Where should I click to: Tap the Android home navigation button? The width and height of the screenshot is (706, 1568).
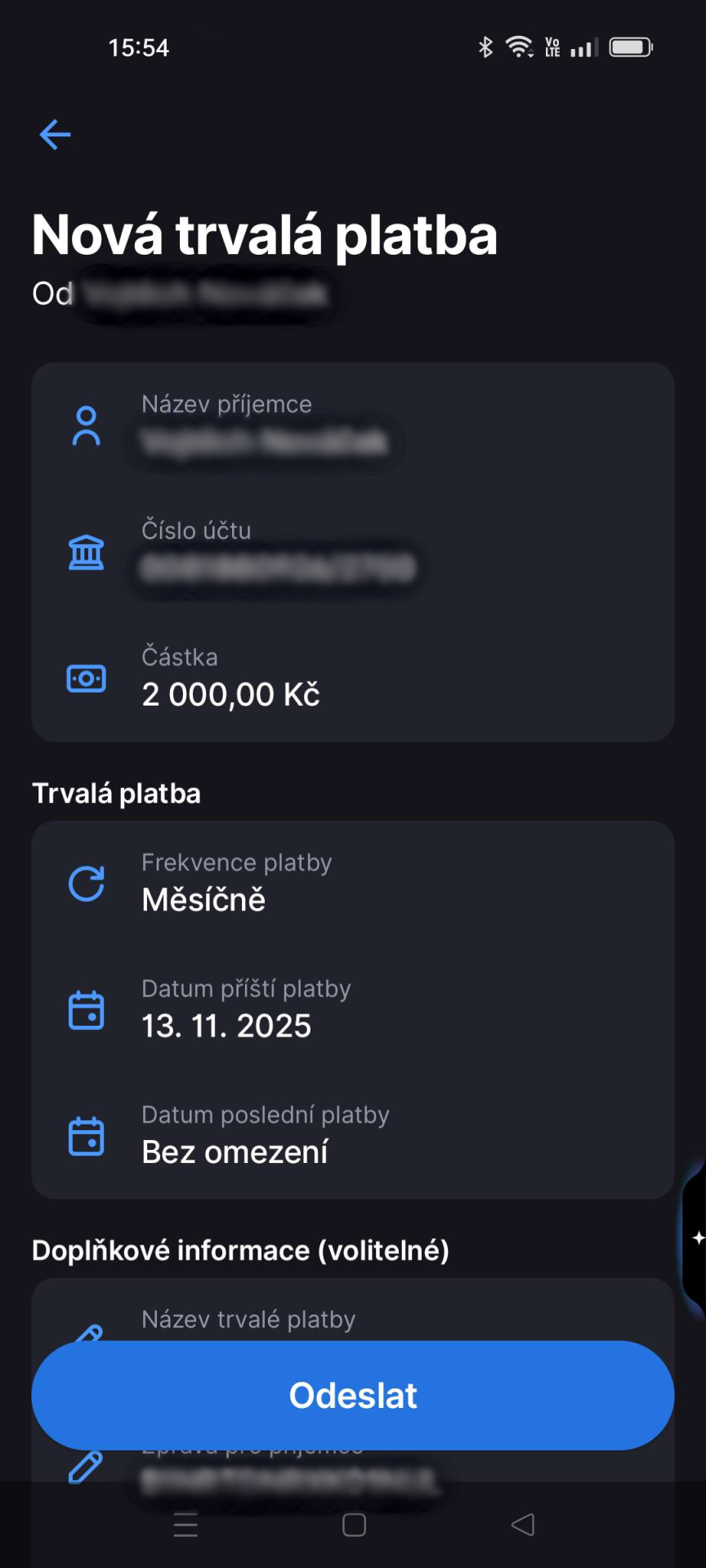tap(353, 1524)
